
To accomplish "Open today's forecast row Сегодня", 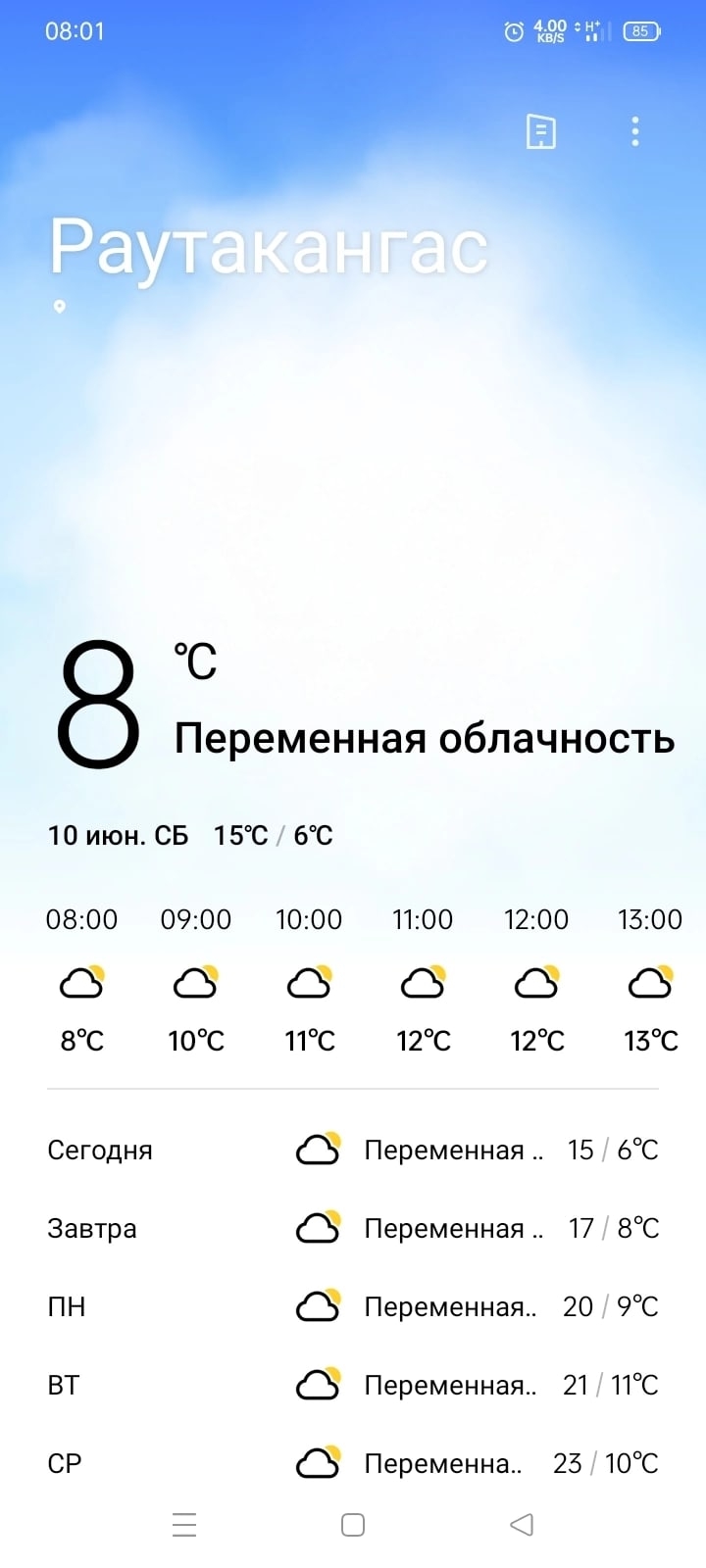I will coord(353,1150).
